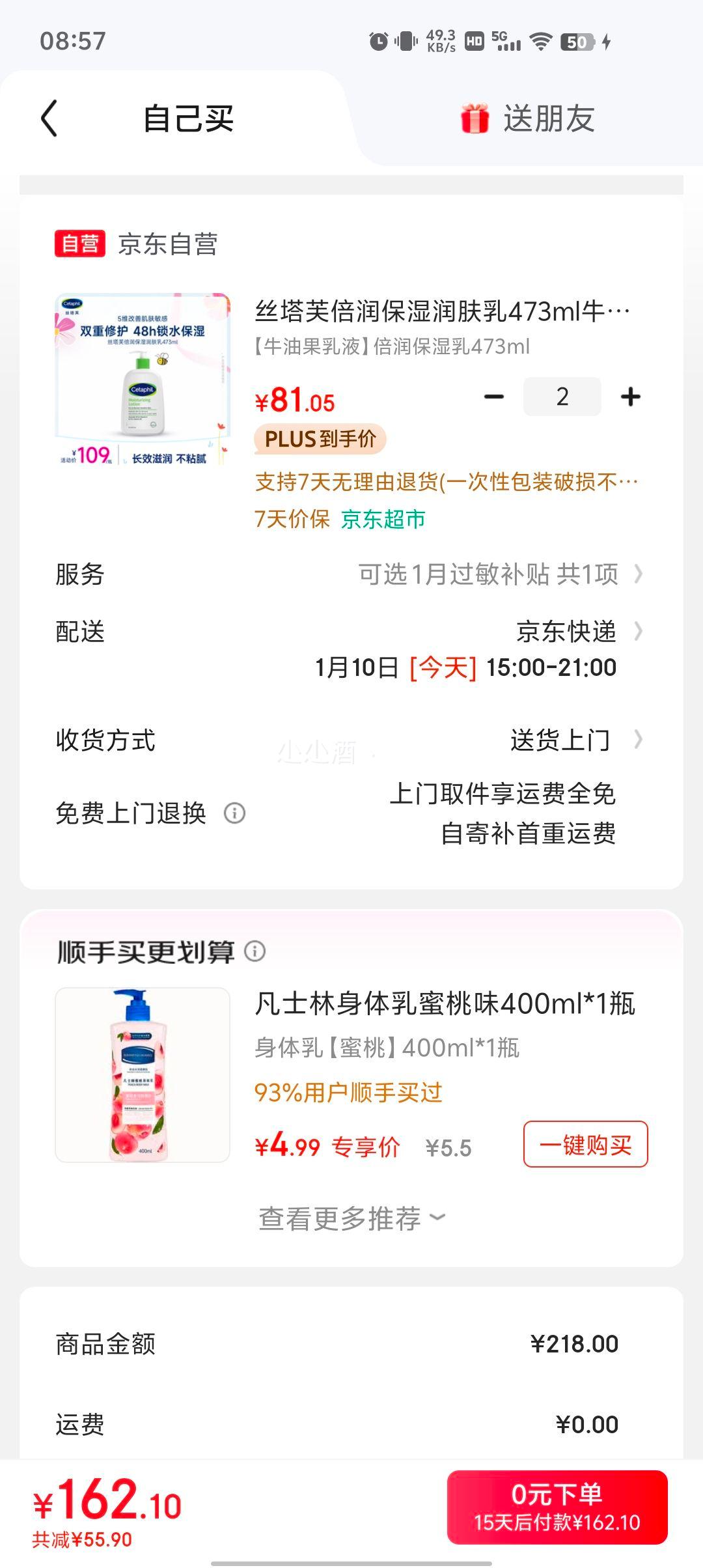Expand 查看更多推荐
The height and width of the screenshot is (1568, 703).
pos(351,1218)
